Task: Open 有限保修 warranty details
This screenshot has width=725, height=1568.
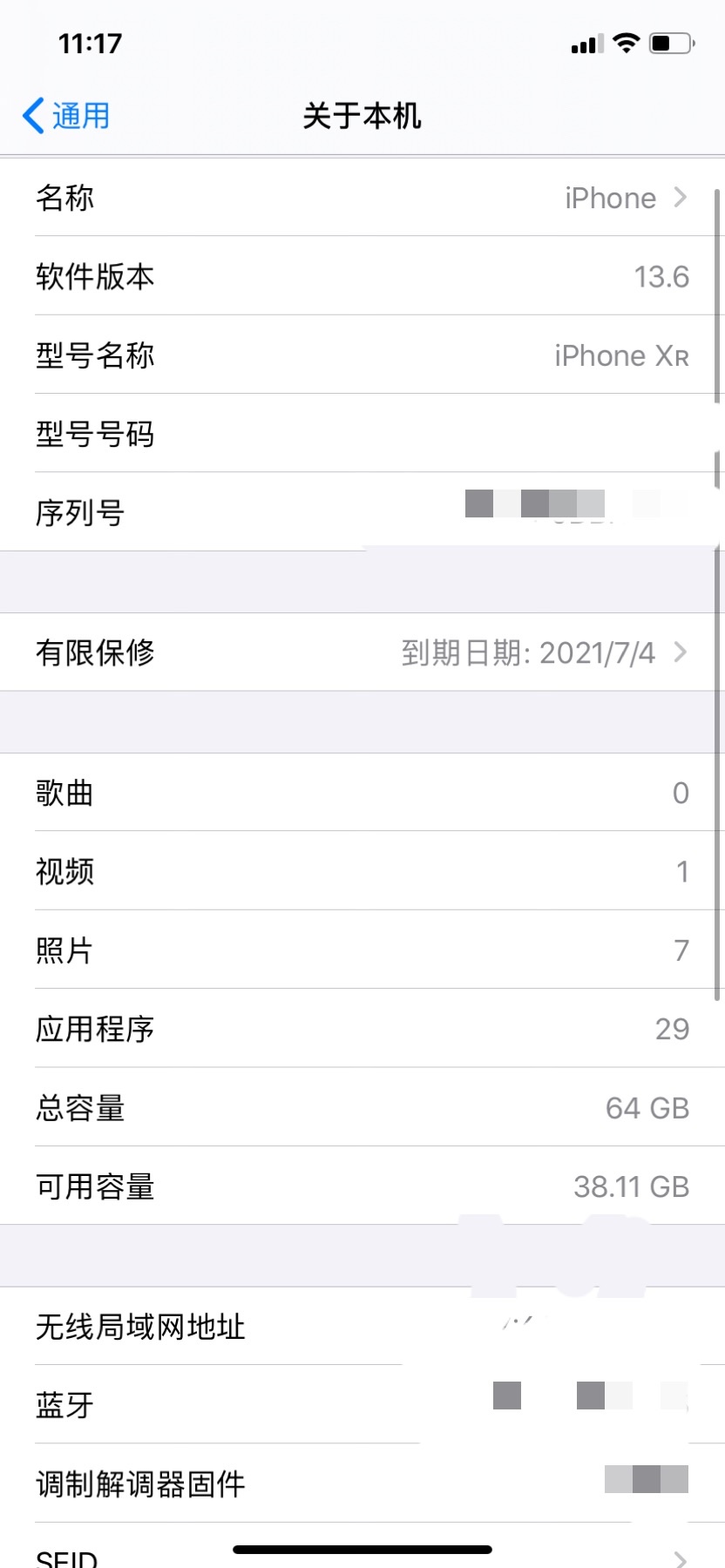Action: pos(362,652)
